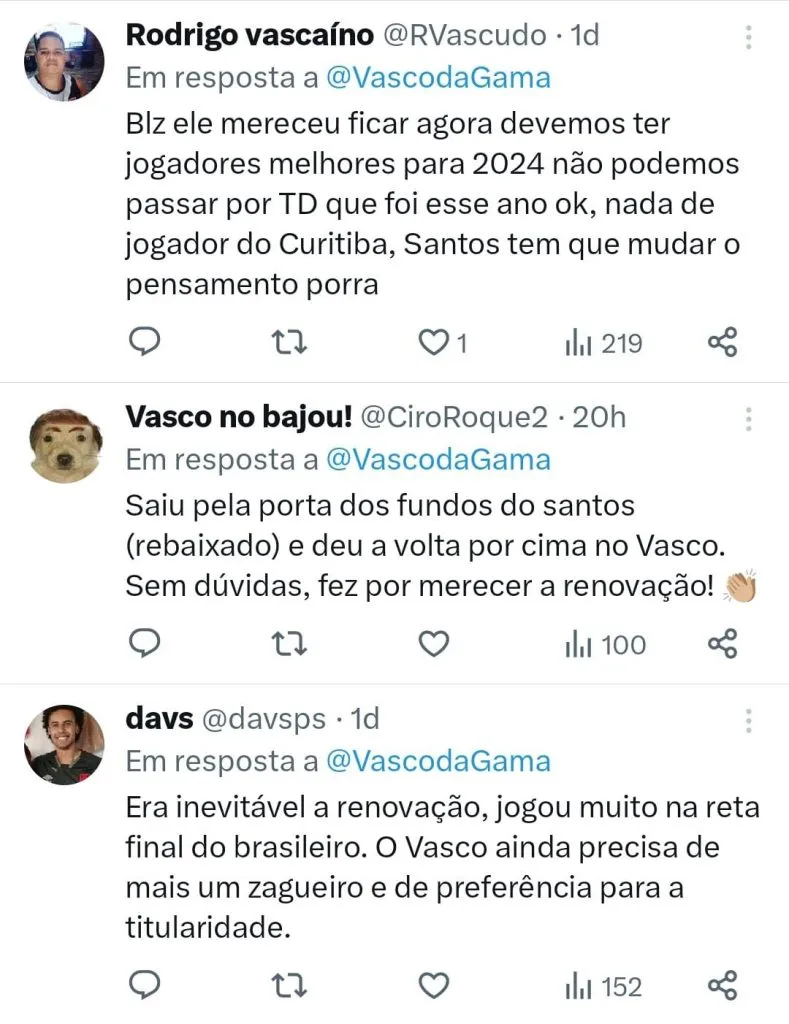Viewport: 789px width, 1024px height.
Task: Retweet the davs tweet
Action: (x=289, y=987)
